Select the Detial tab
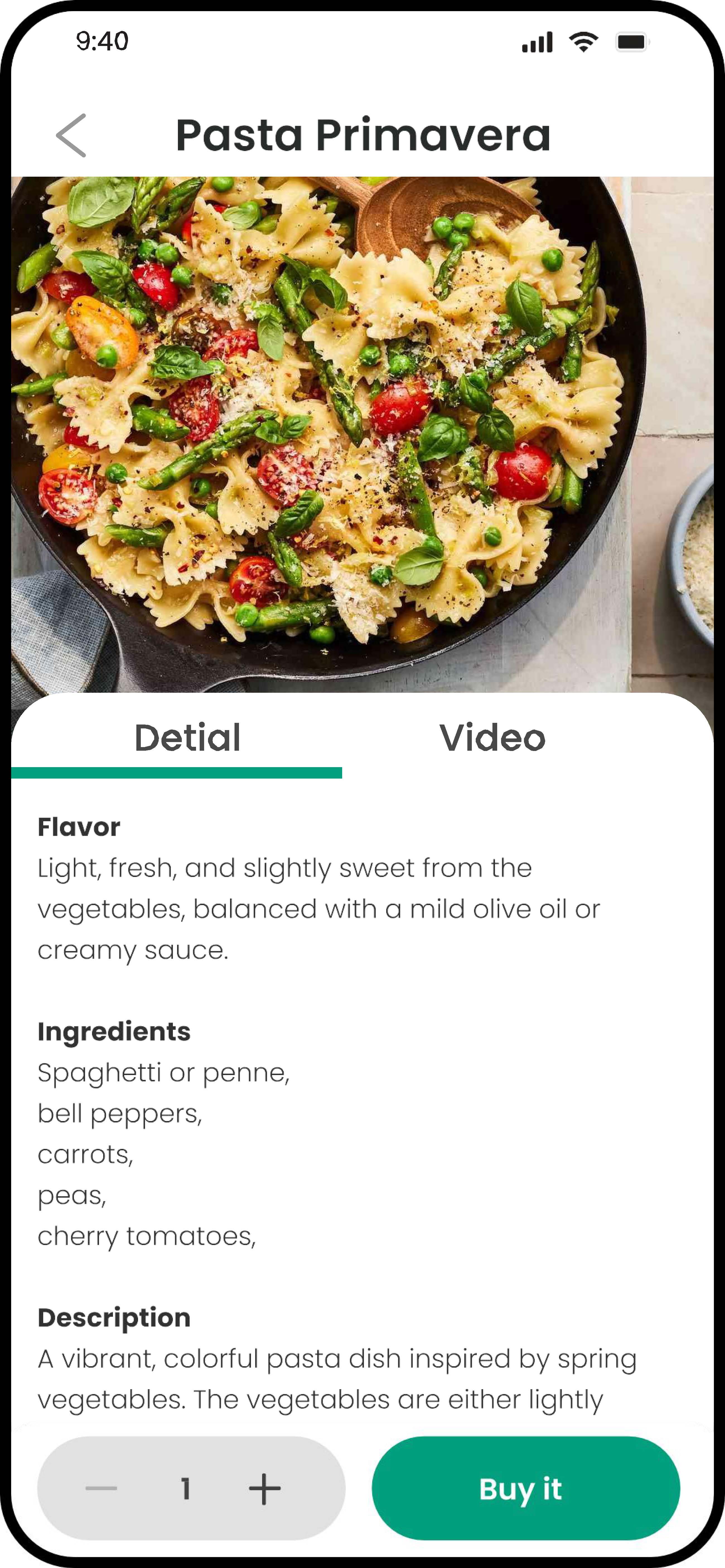The image size is (725, 1568). 187,738
